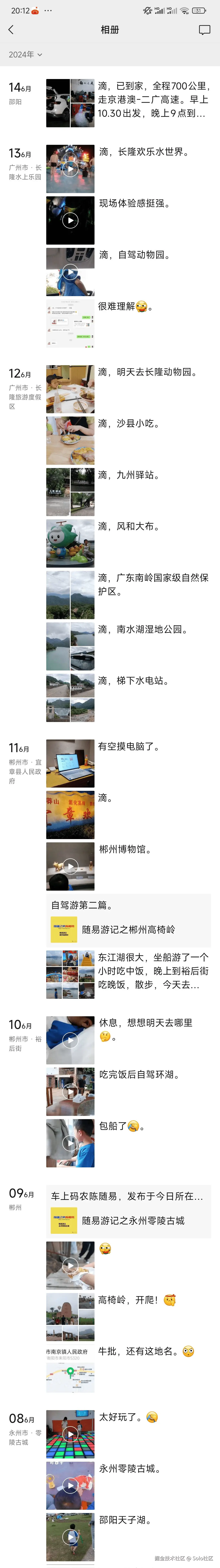This screenshot has width=220, height=1568.
Task: Play the 太好玩了 video
Action: click(x=70, y=1434)
